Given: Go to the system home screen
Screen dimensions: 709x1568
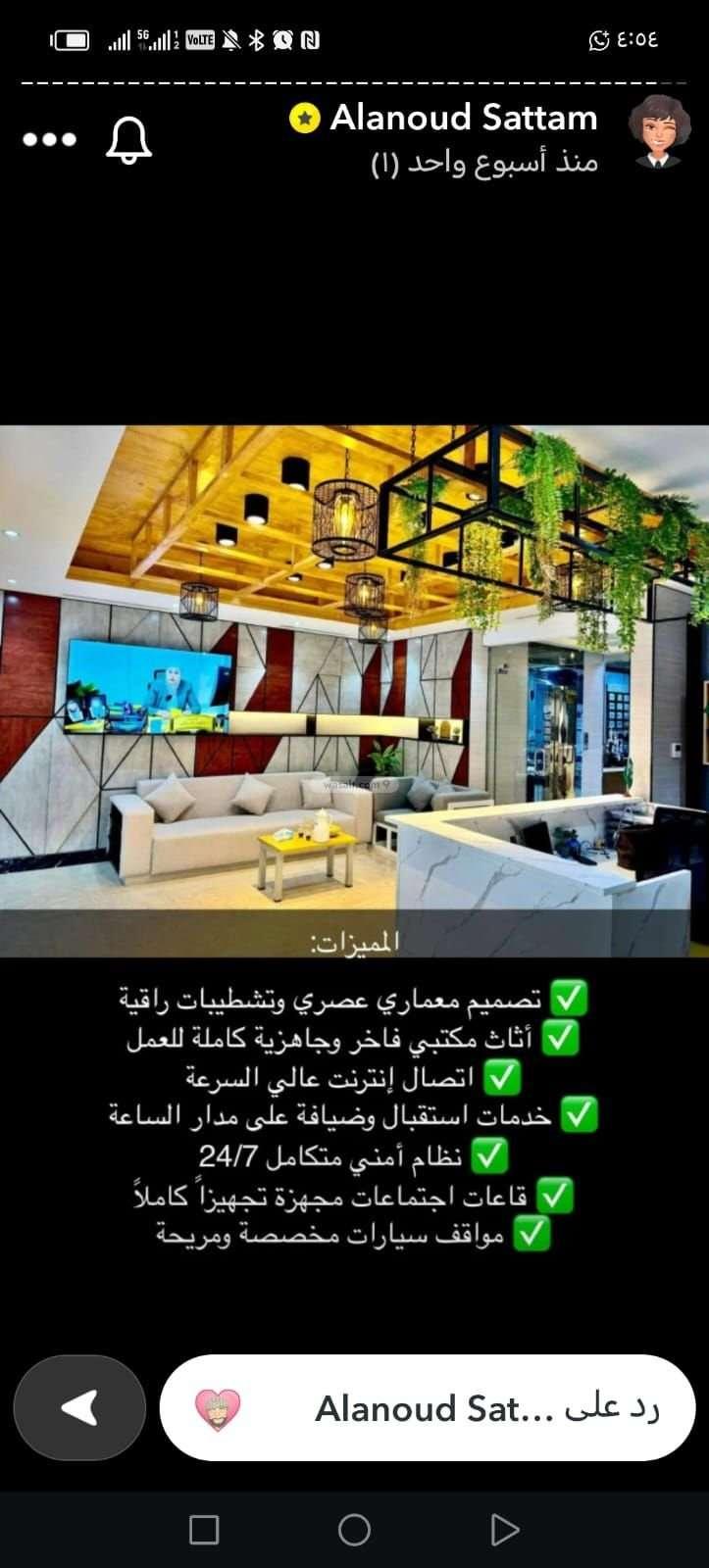Looking at the screenshot, I should click(354, 1529).
